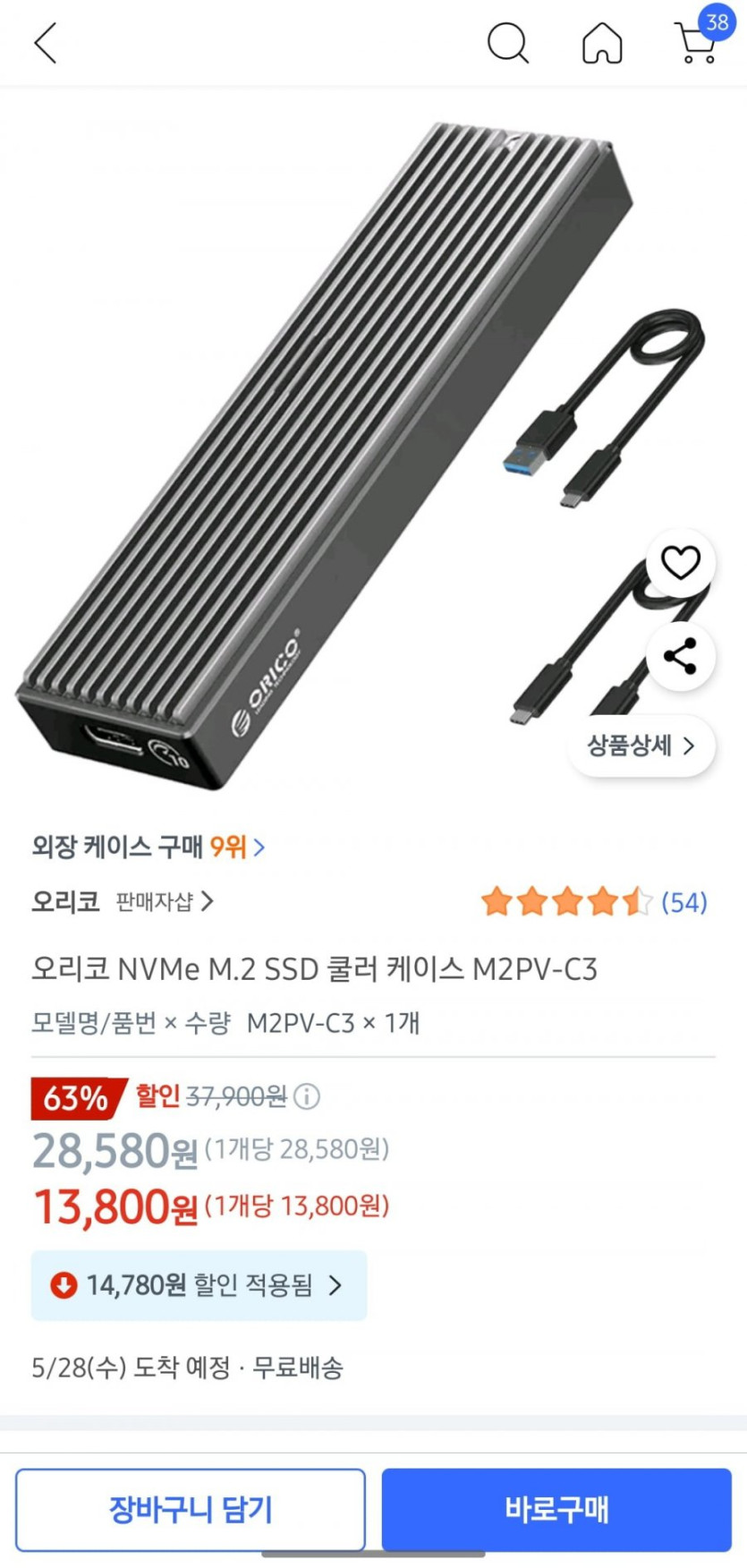Show price info next to 37,900원
This screenshot has width=747, height=1568.
307,1096
